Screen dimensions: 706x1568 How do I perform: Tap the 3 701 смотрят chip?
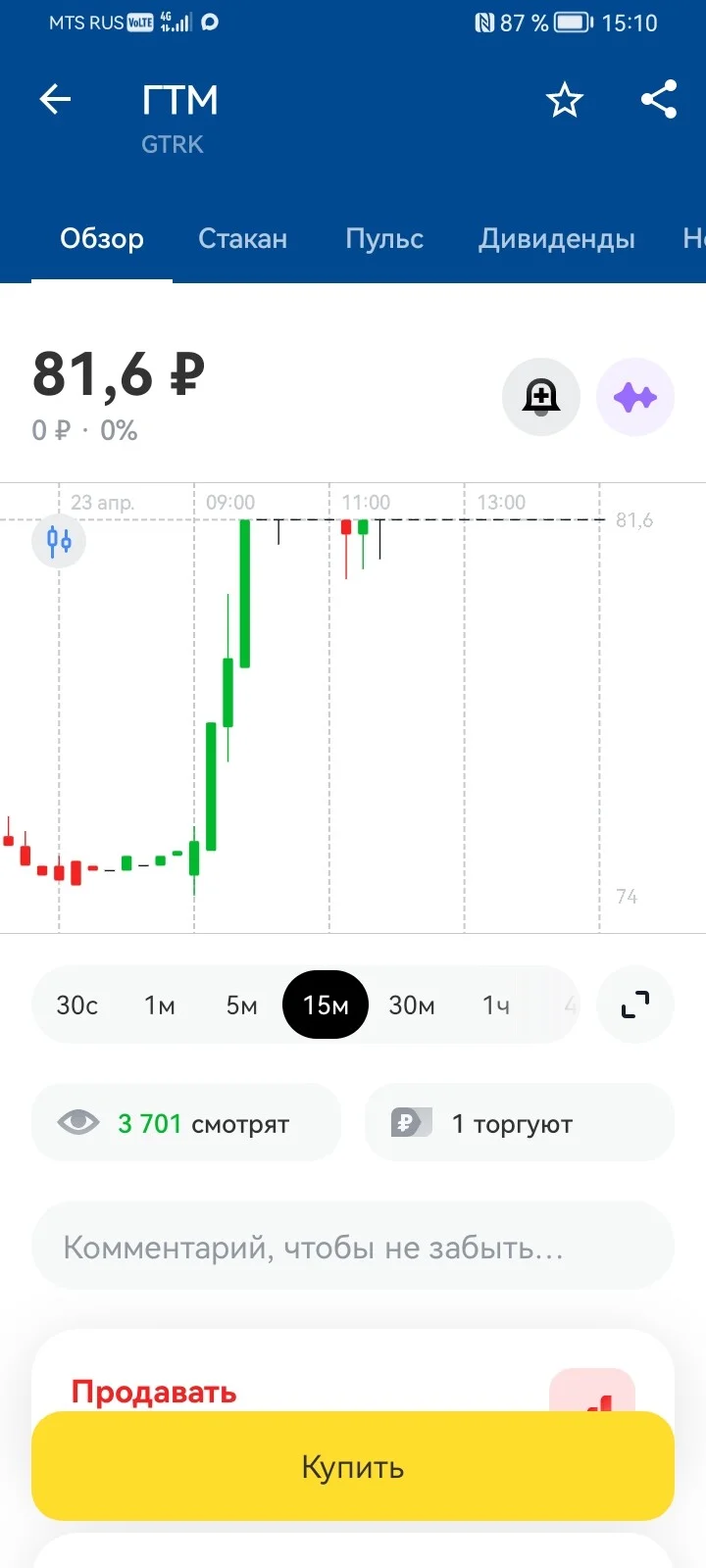tap(186, 1122)
